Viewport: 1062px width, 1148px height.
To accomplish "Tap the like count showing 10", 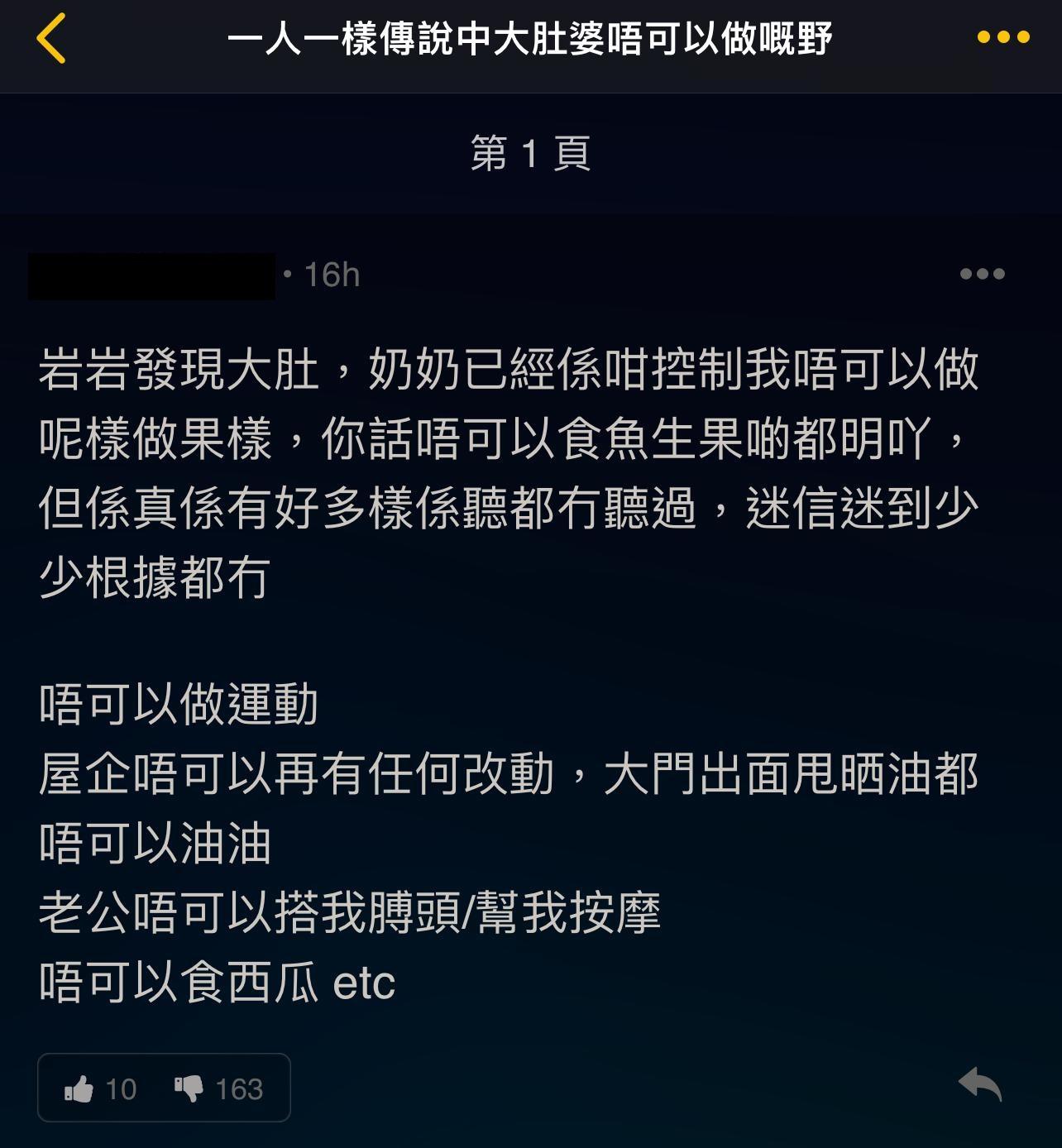I will 121,1088.
